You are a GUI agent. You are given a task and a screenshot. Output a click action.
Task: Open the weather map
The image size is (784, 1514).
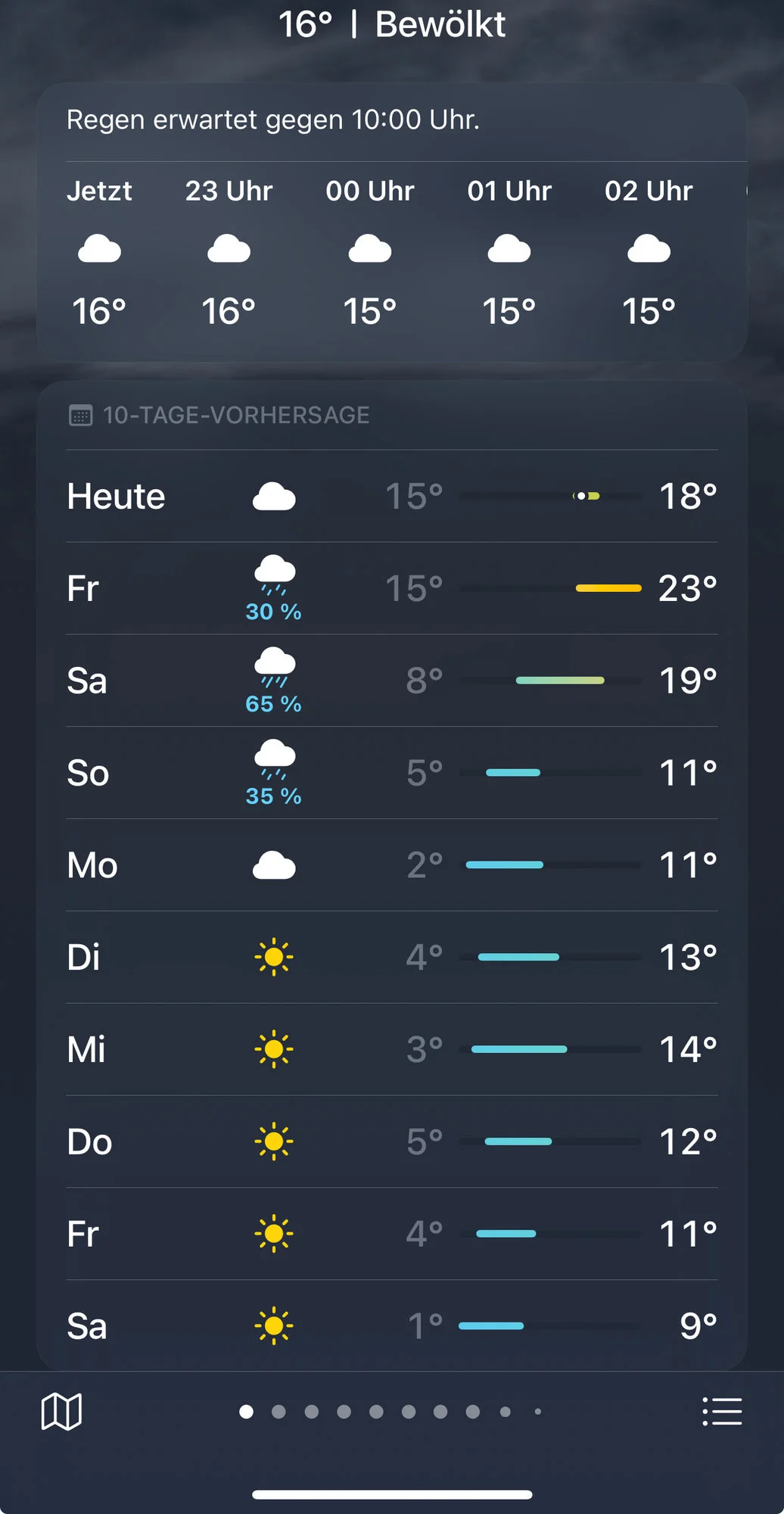coord(61,1412)
